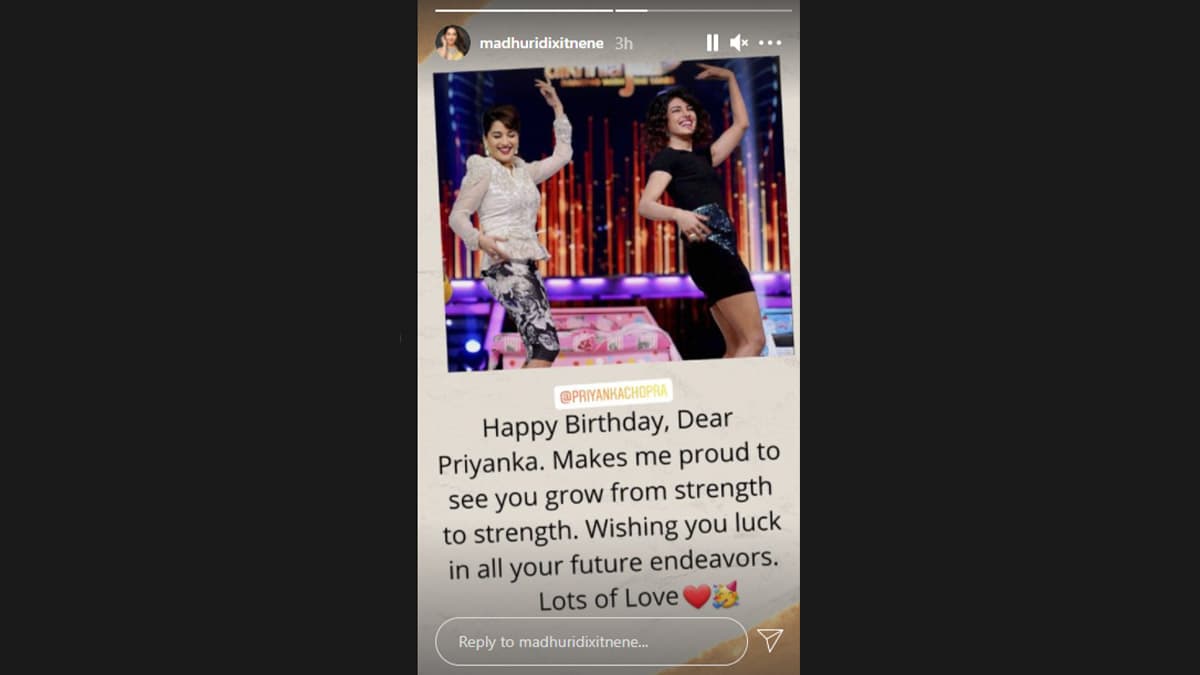The width and height of the screenshot is (1200, 675).
Task: Send the story via the paper plane
Action: 769,641
